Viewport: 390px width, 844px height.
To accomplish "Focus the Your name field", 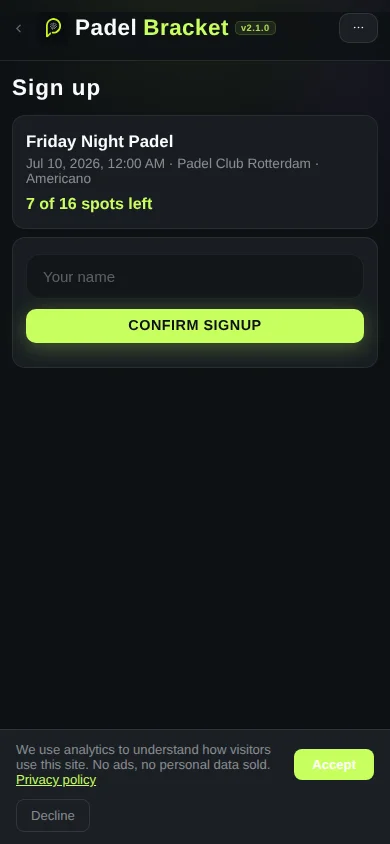I will click(195, 277).
